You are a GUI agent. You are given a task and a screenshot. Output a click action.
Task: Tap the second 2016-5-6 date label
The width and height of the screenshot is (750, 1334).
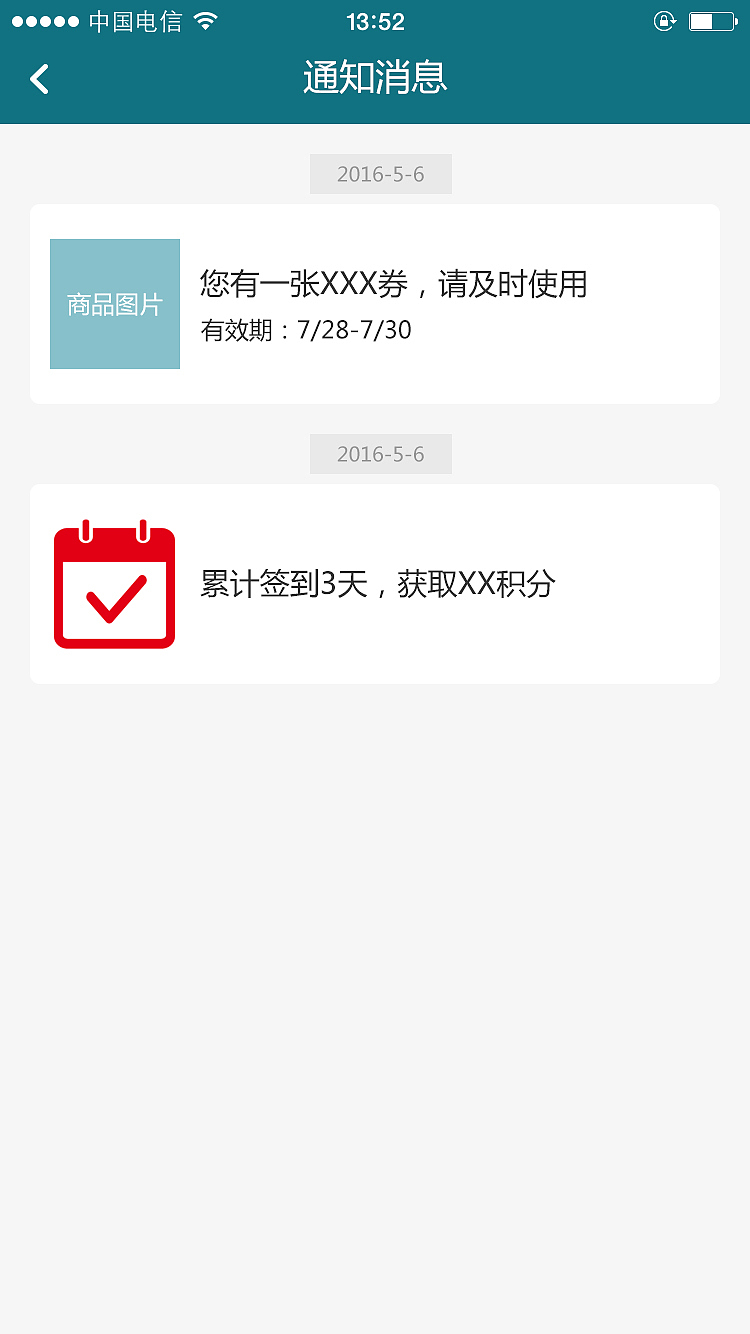380,453
